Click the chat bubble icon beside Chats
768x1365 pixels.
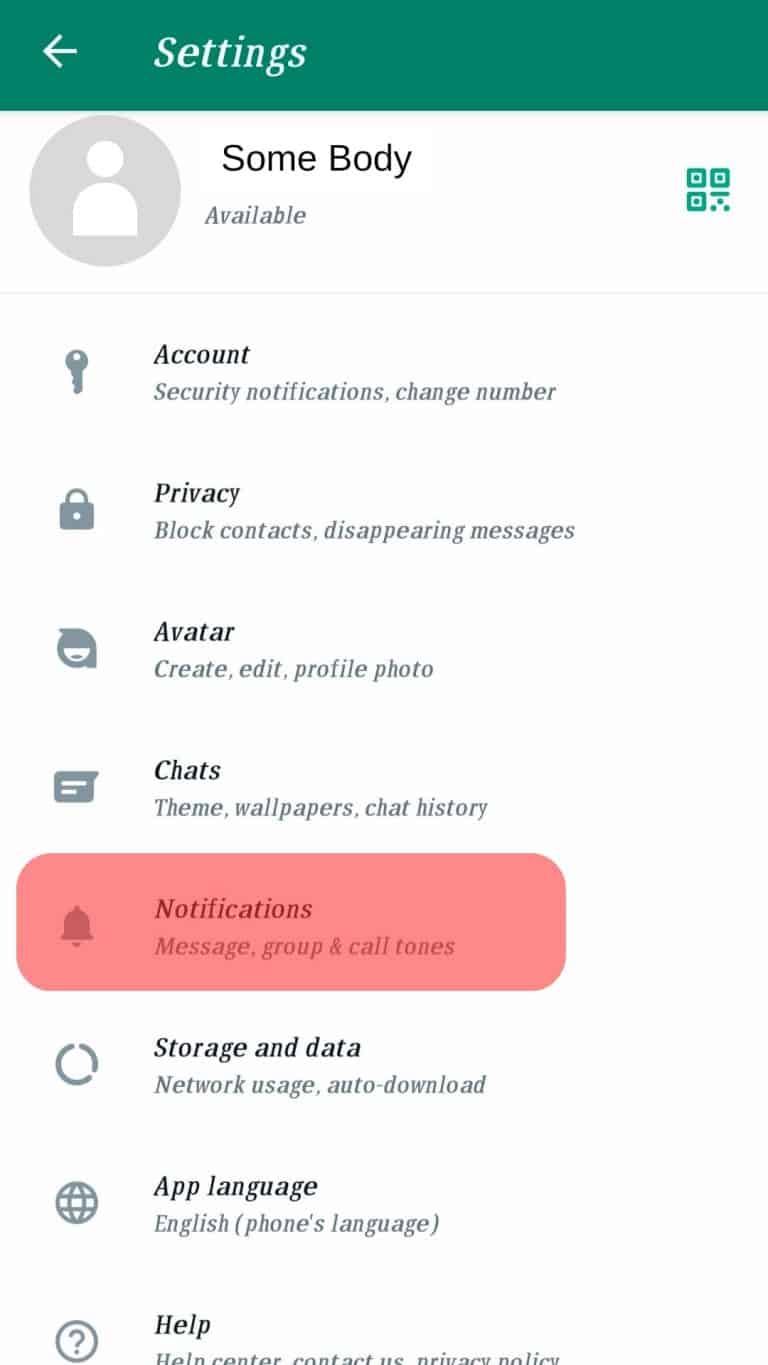pos(76,786)
